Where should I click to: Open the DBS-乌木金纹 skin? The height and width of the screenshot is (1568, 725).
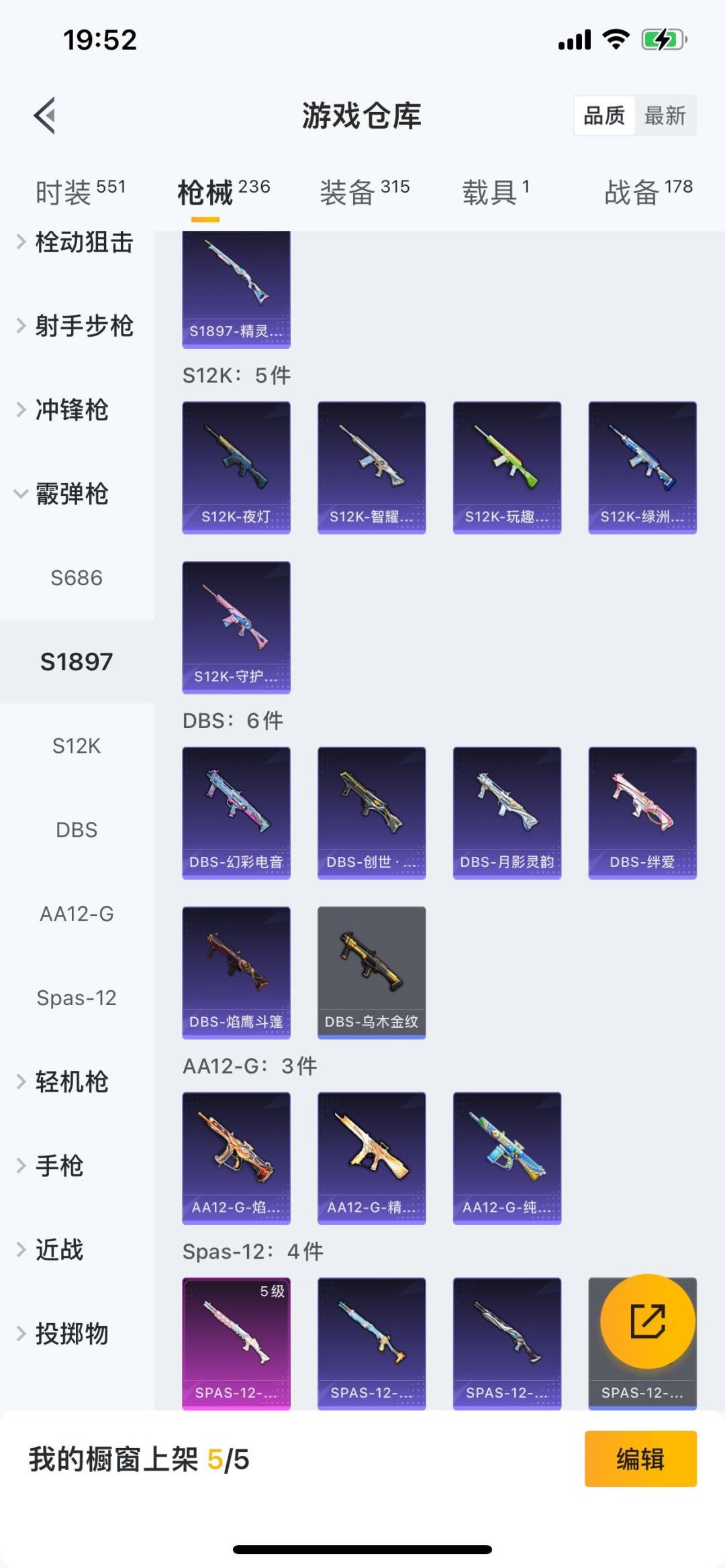pyautogui.click(x=371, y=972)
